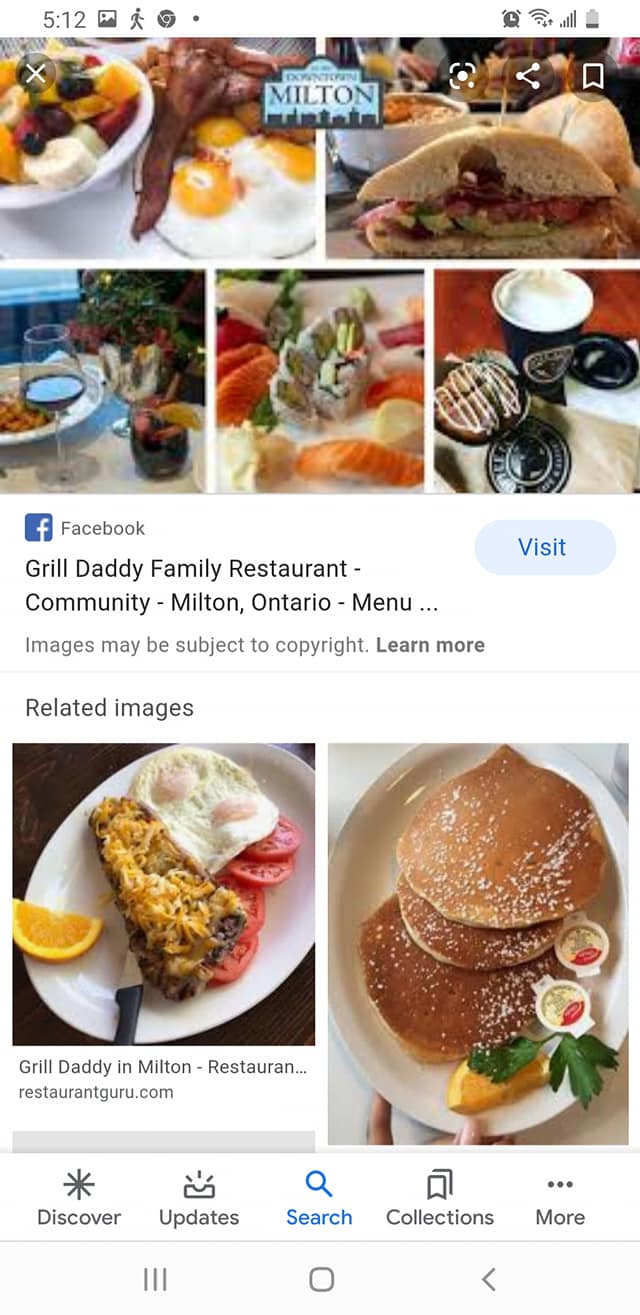Open the Collections tab

(x=440, y=1198)
